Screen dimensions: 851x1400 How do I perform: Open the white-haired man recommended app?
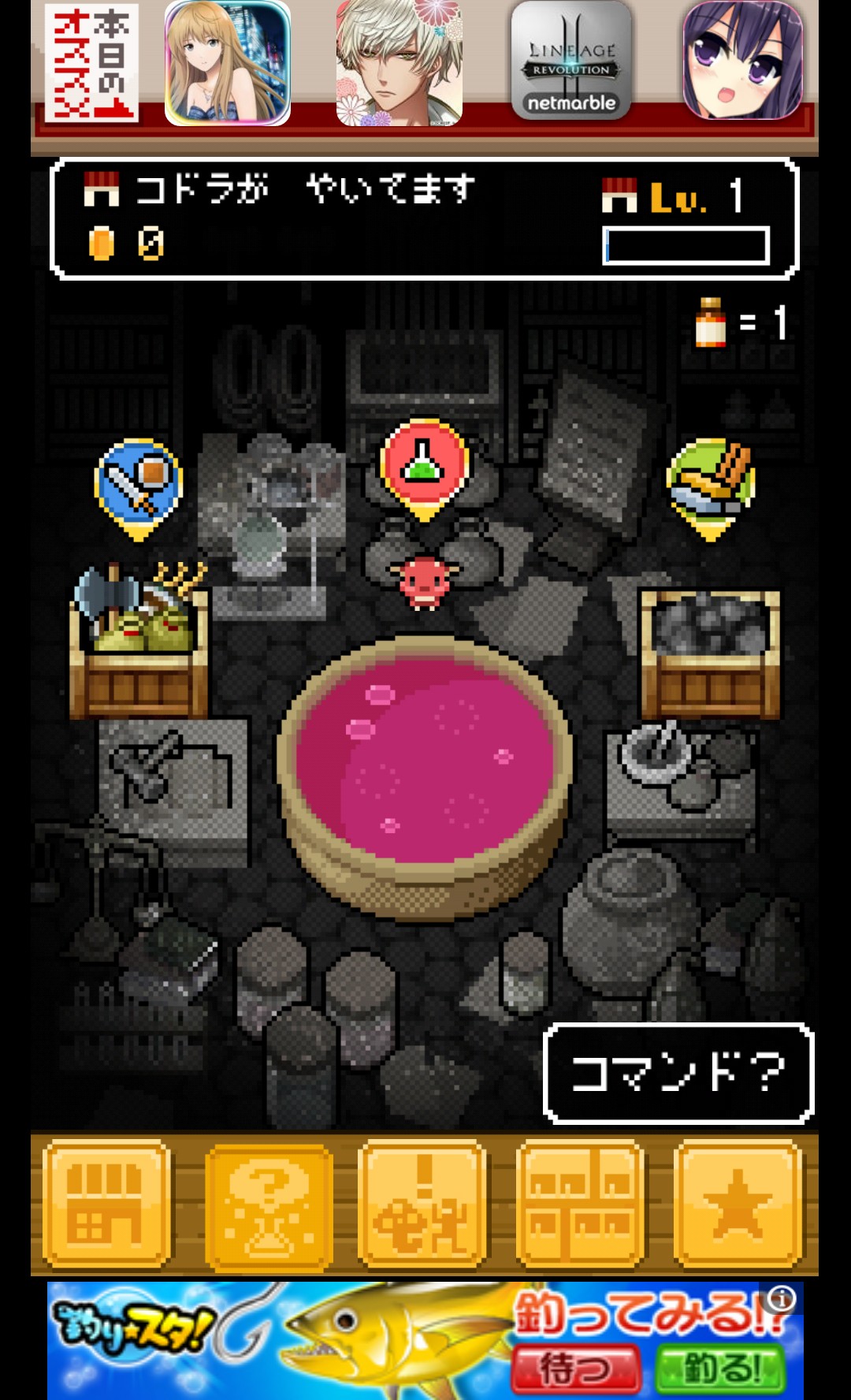pyautogui.click(x=399, y=63)
